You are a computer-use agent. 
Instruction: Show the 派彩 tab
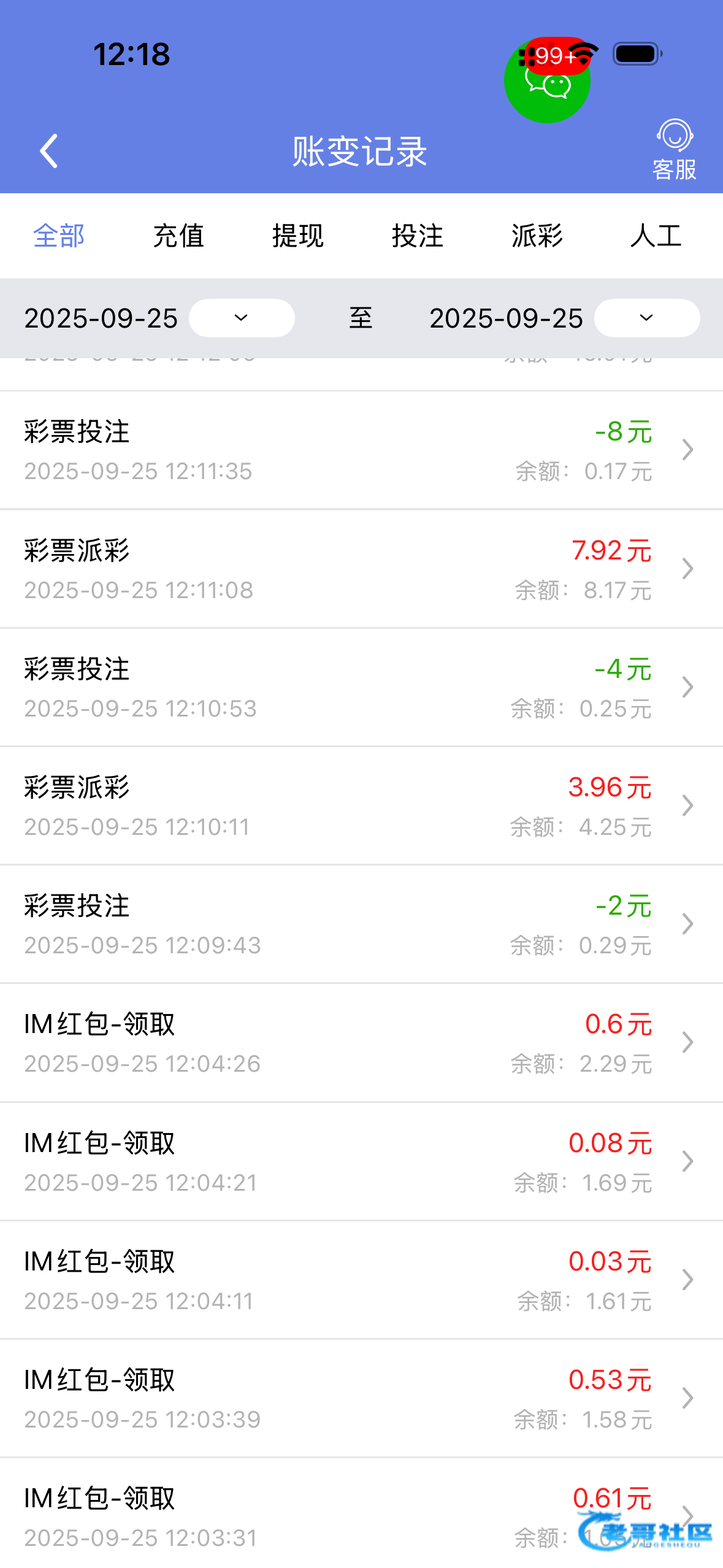coord(537,236)
